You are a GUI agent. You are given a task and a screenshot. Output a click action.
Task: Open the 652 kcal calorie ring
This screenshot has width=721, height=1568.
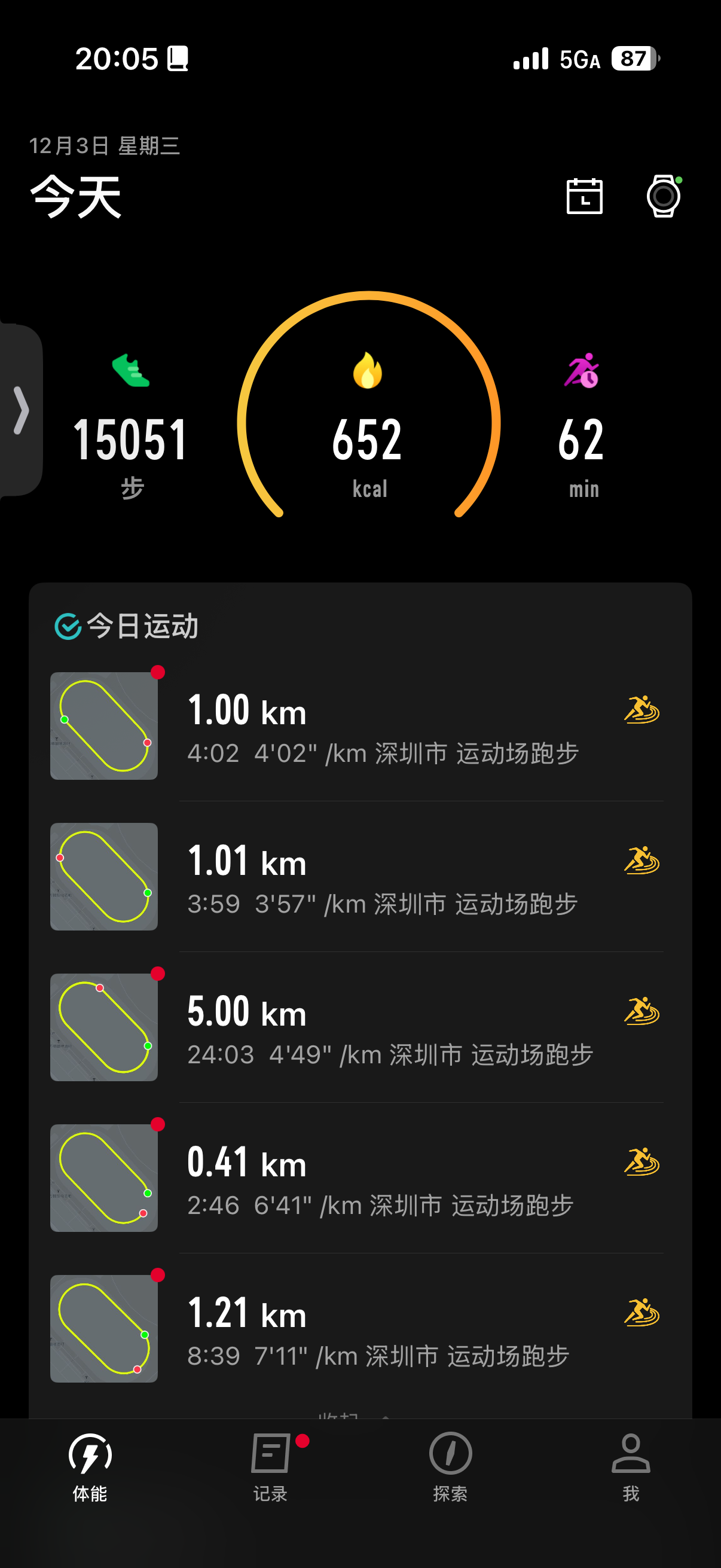[x=368, y=426]
